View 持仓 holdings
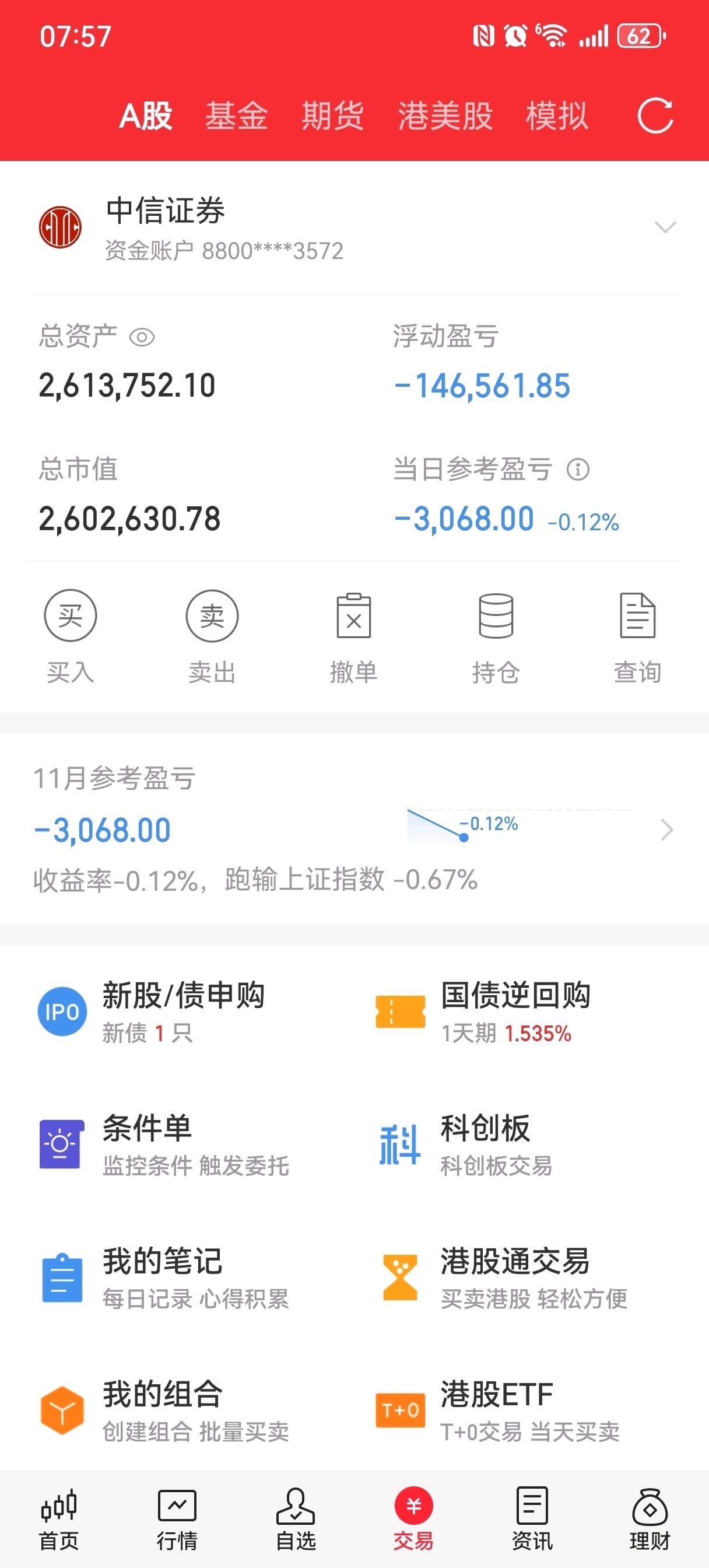709x1568 pixels. click(496, 636)
